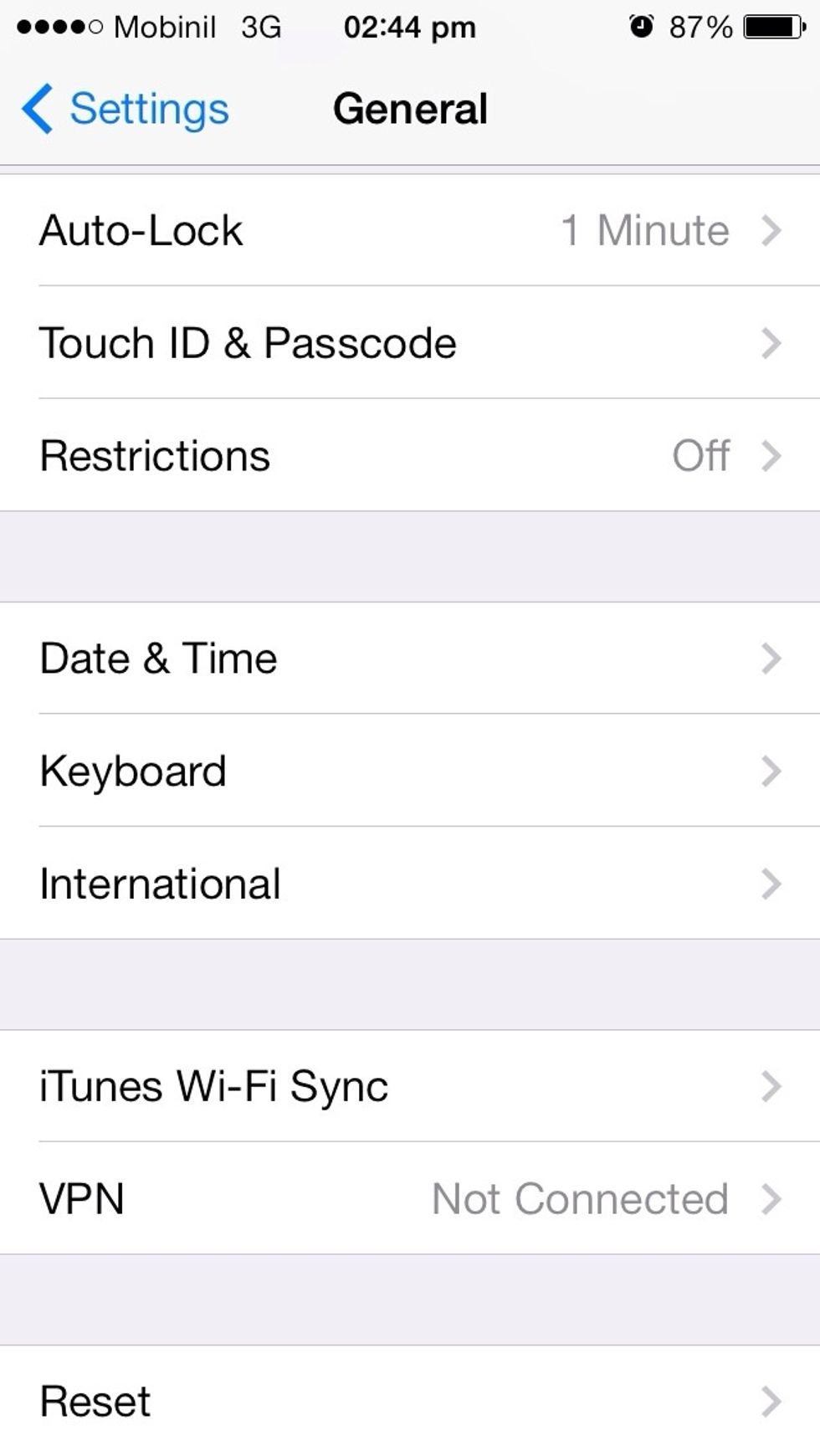Tap the alarm clock status bar icon
This screenshot has width=820, height=1456.
coord(640,26)
